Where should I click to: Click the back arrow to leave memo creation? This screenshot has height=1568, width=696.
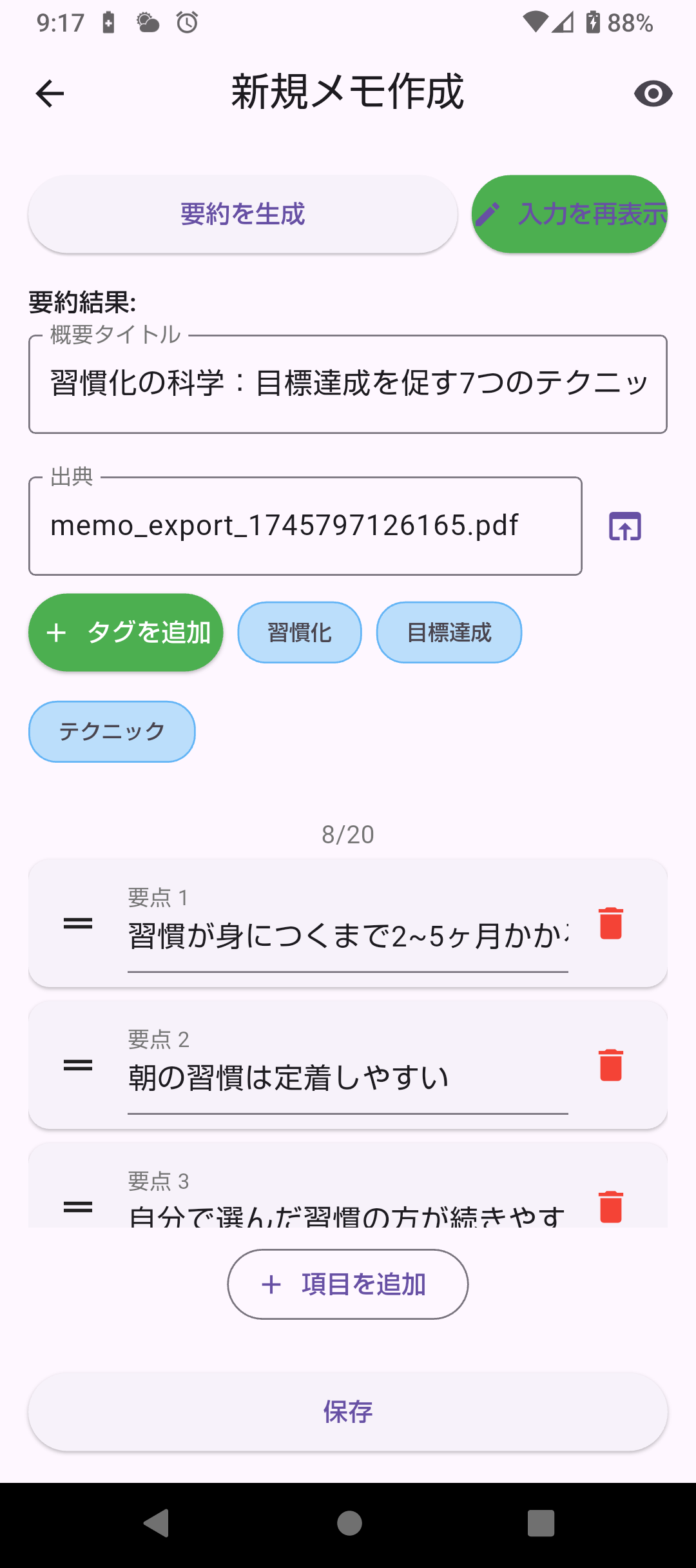[x=48, y=93]
